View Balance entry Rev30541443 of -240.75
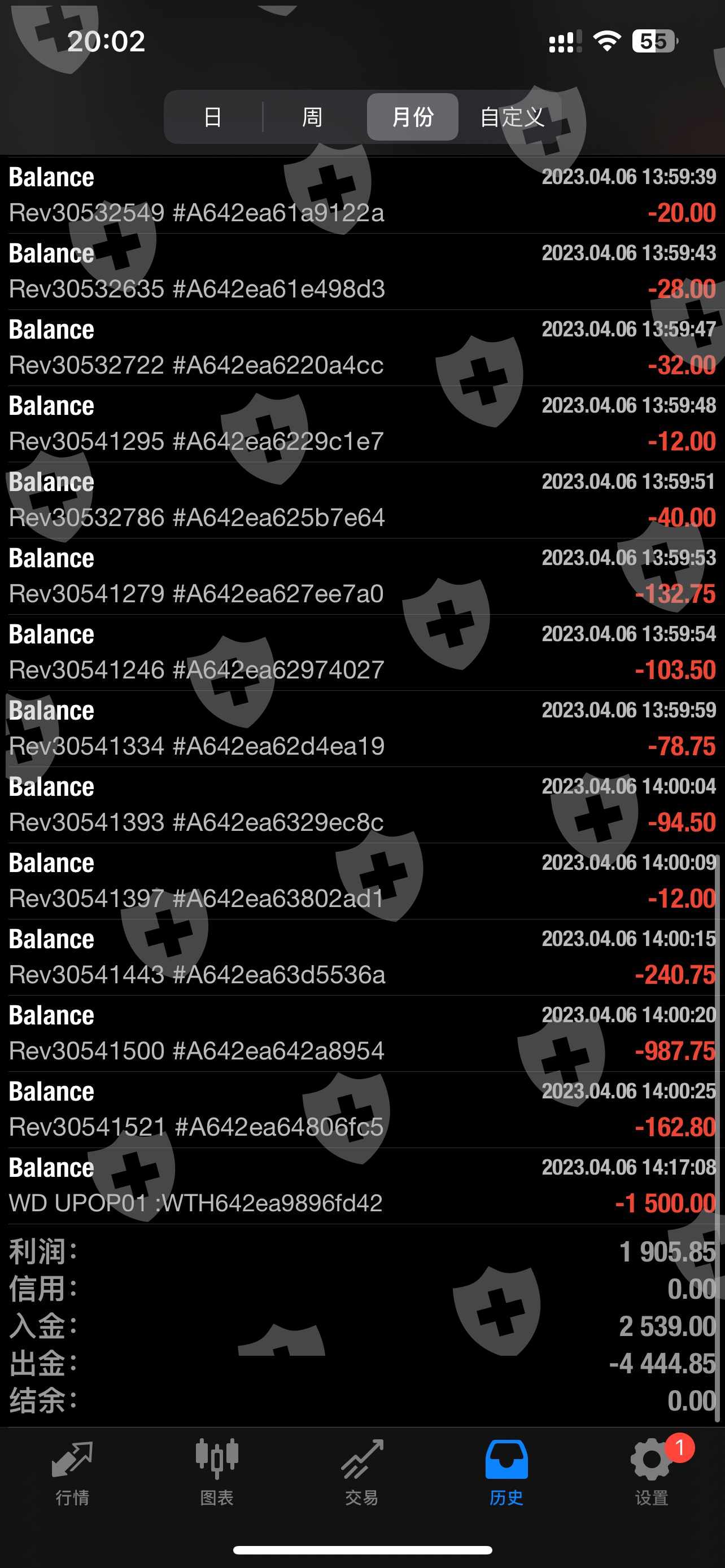Image resolution: width=725 pixels, height=1568 pixels. (x=362, y=957)
